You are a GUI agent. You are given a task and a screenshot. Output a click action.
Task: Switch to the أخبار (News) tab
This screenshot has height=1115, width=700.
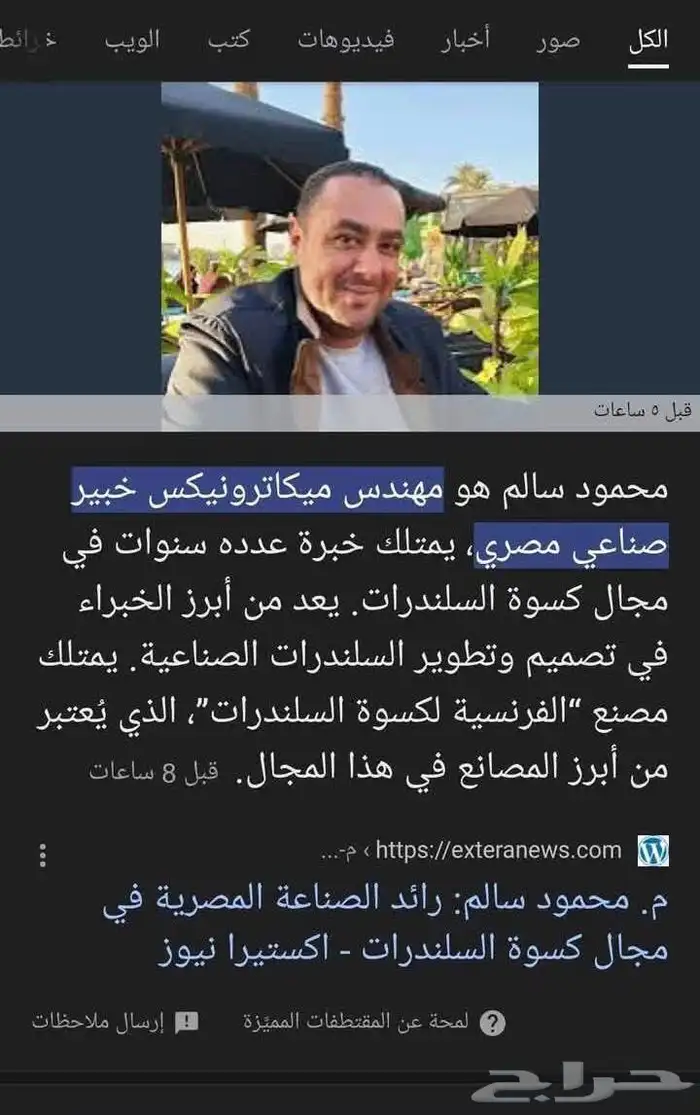[x=465, y=40]
